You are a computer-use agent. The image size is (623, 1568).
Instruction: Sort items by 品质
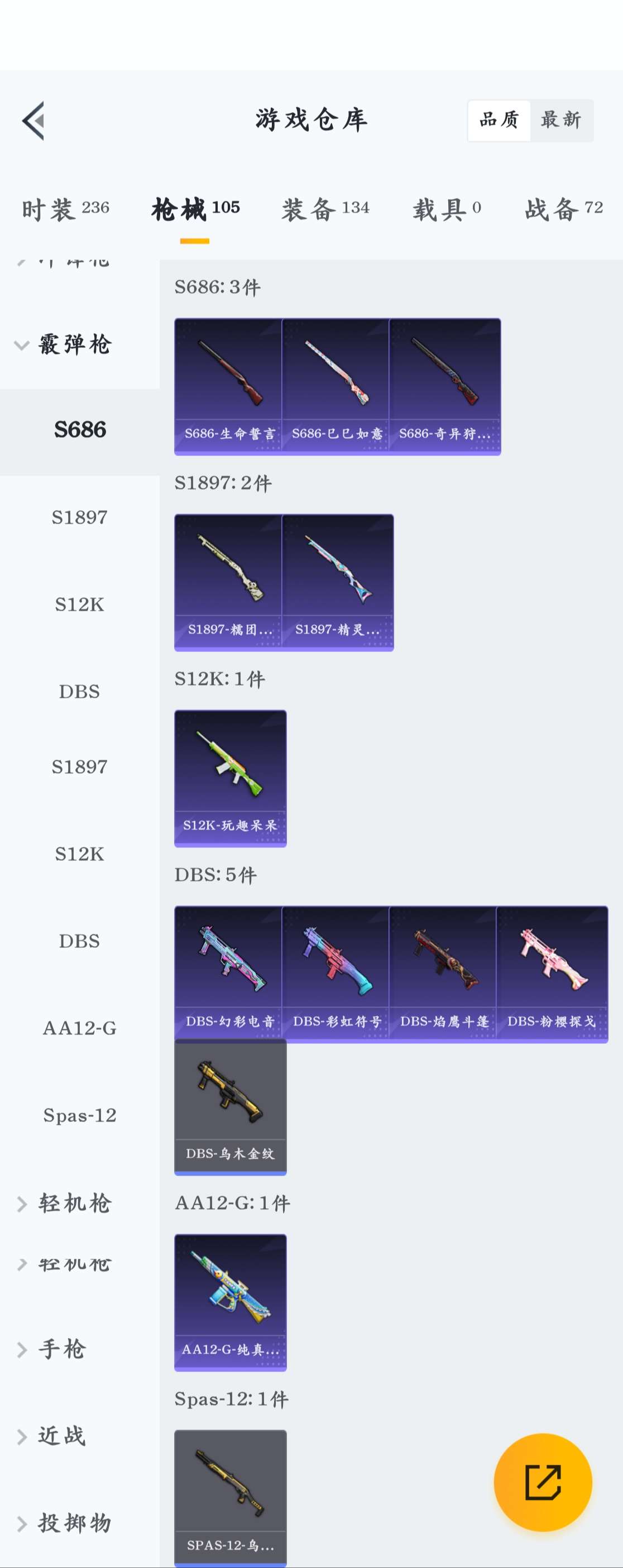pos(499,120)
